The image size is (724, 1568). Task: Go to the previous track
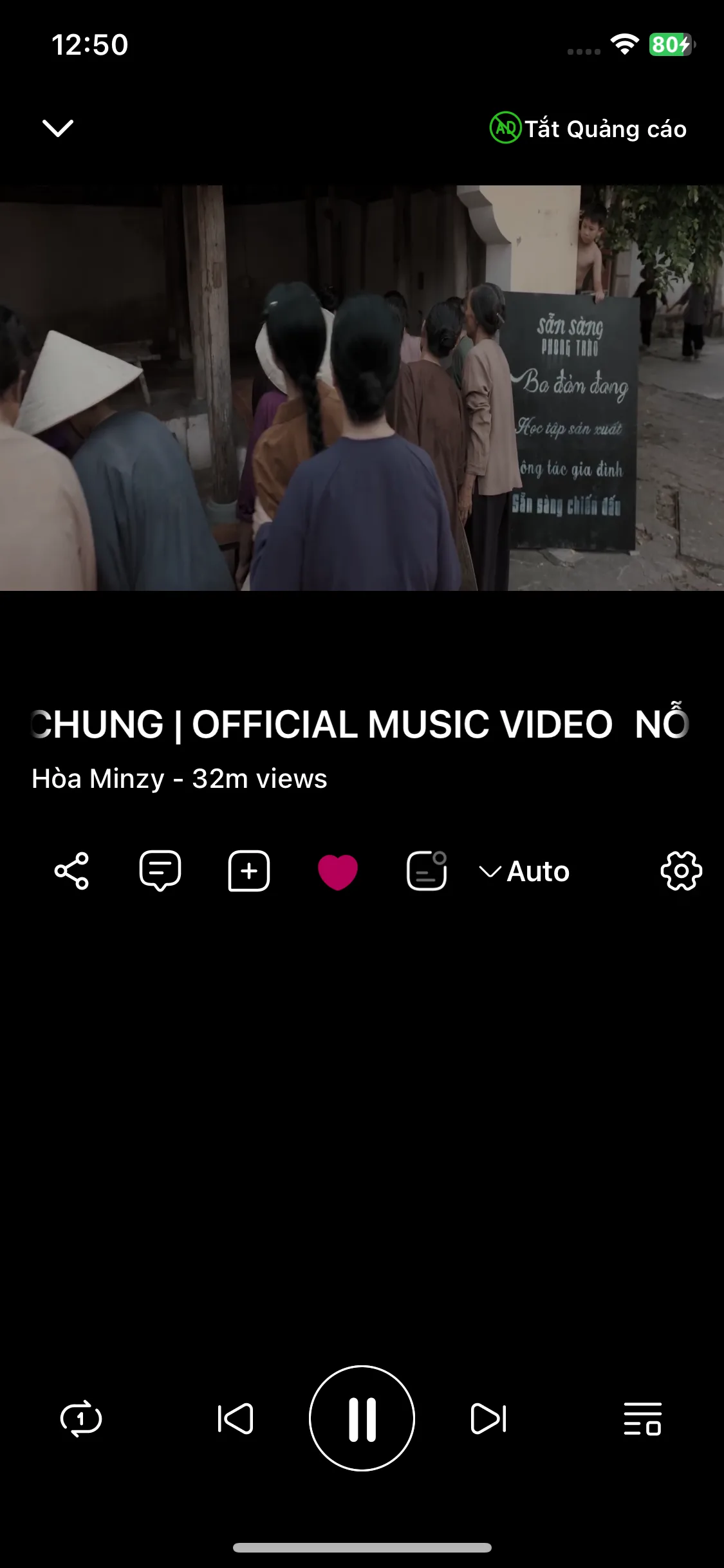236,1419
